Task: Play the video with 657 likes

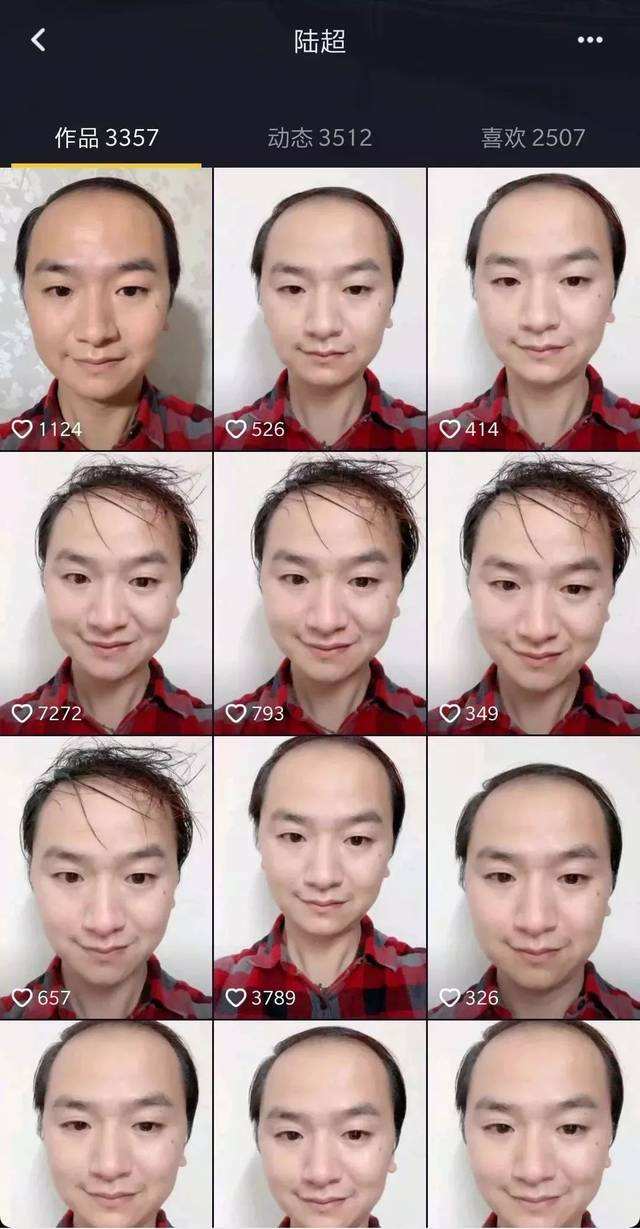Action: pyautogui.click(x=106, y=877)
